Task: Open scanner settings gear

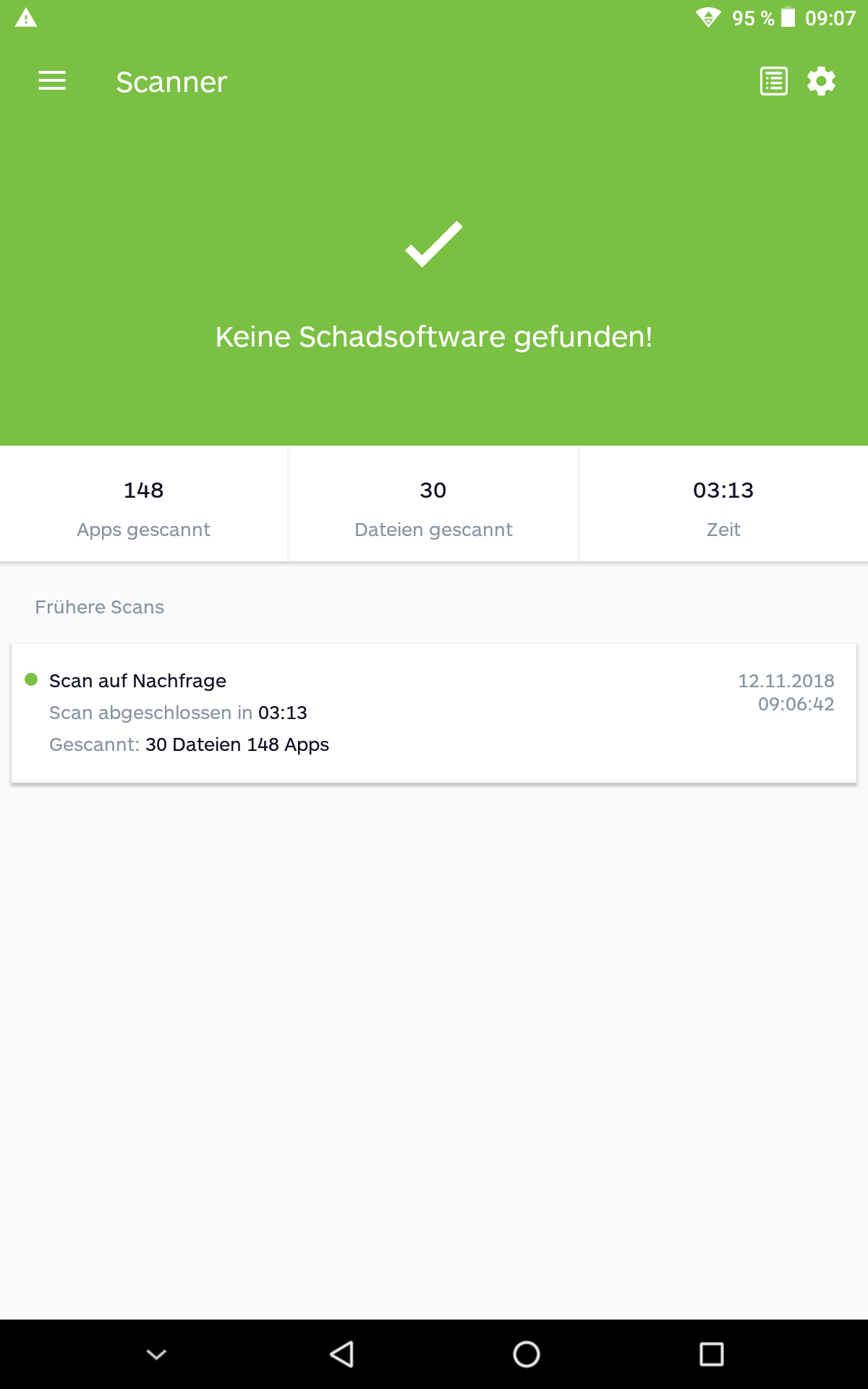Action: click(822, 81)
